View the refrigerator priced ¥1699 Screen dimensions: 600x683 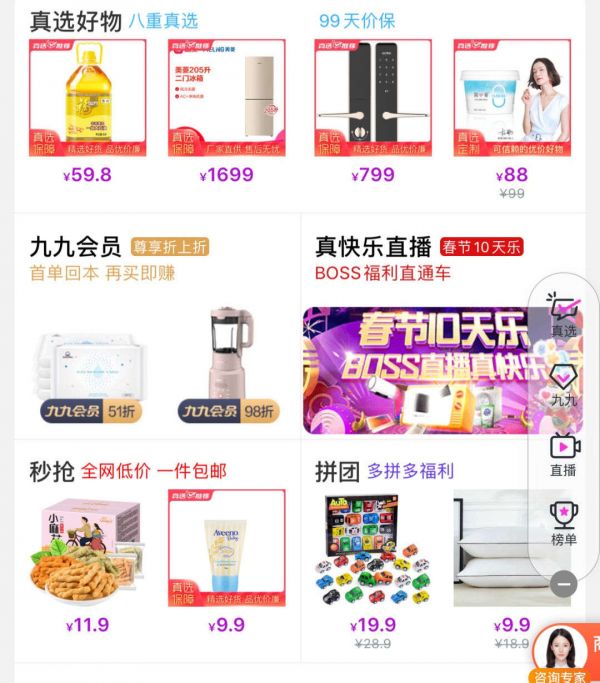[227, 98]
